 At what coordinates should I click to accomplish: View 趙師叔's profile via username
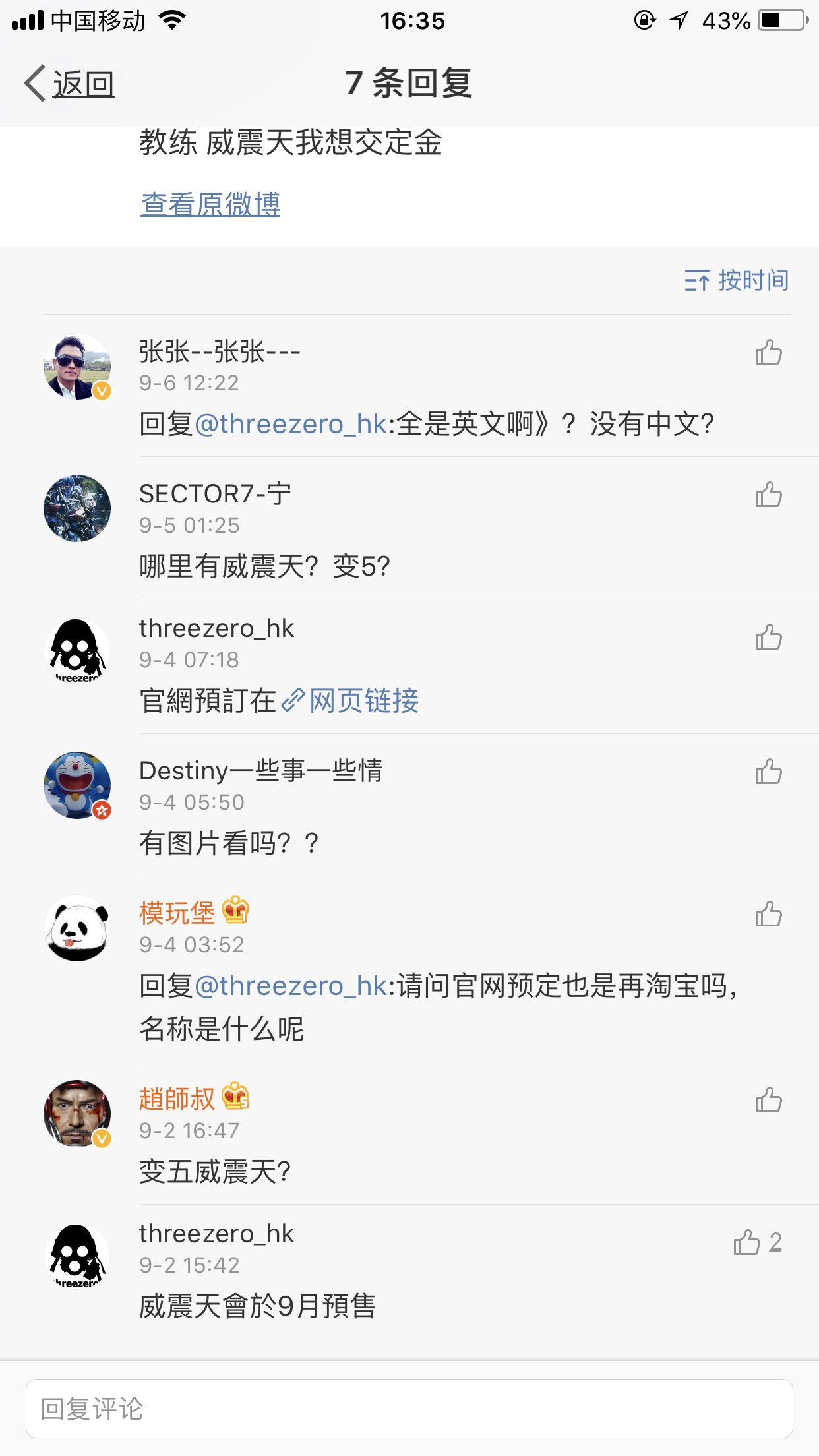177,1099
